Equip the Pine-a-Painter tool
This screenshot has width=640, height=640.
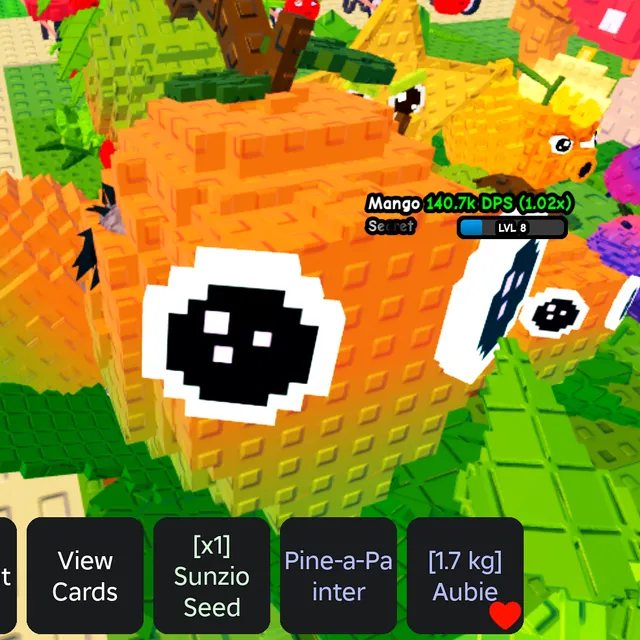click(338, 576)
